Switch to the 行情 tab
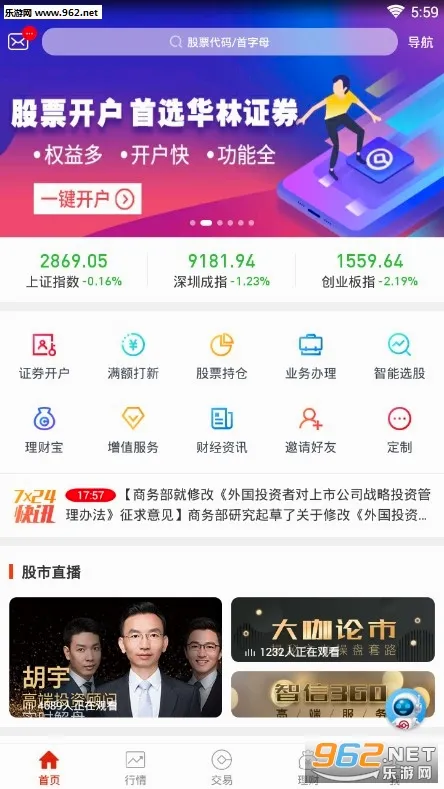The width and height of the screenshot is (444, 789). point(135,767)
